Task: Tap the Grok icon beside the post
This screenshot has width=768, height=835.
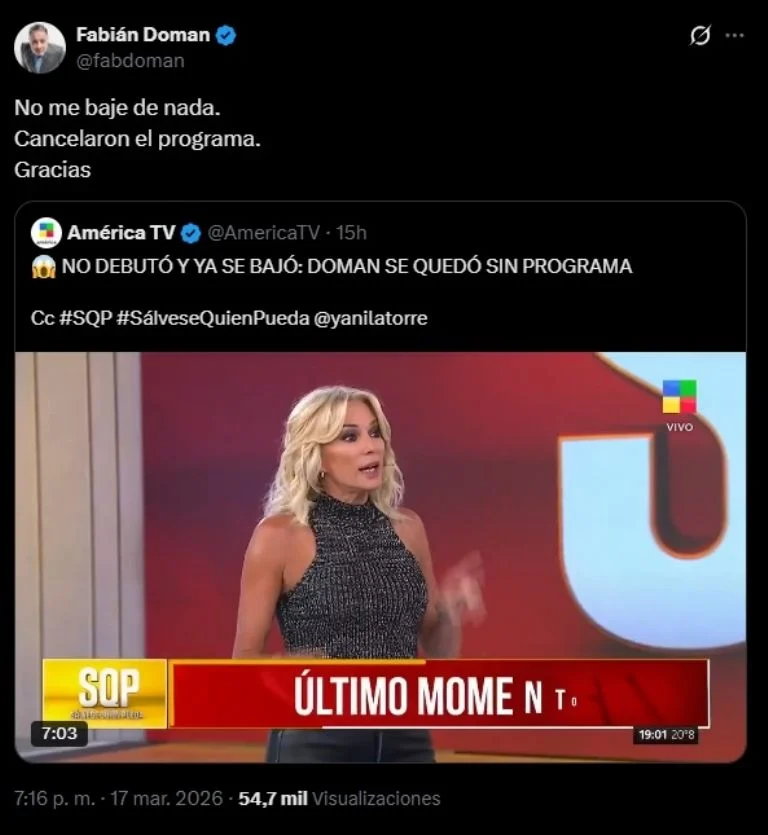Action: click(x=700, y=35)
